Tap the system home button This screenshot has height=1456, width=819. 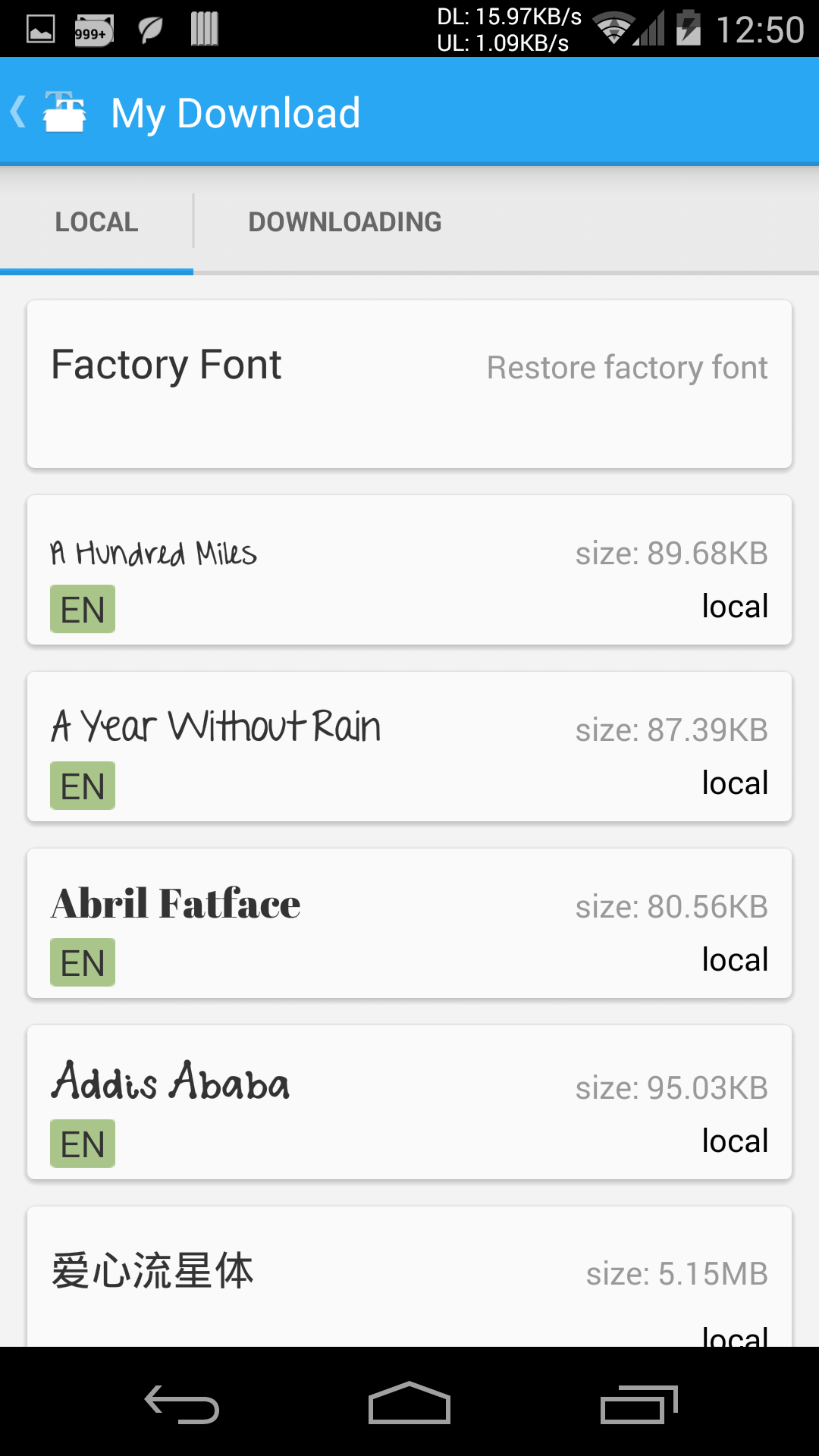[x=409, y=1403]
